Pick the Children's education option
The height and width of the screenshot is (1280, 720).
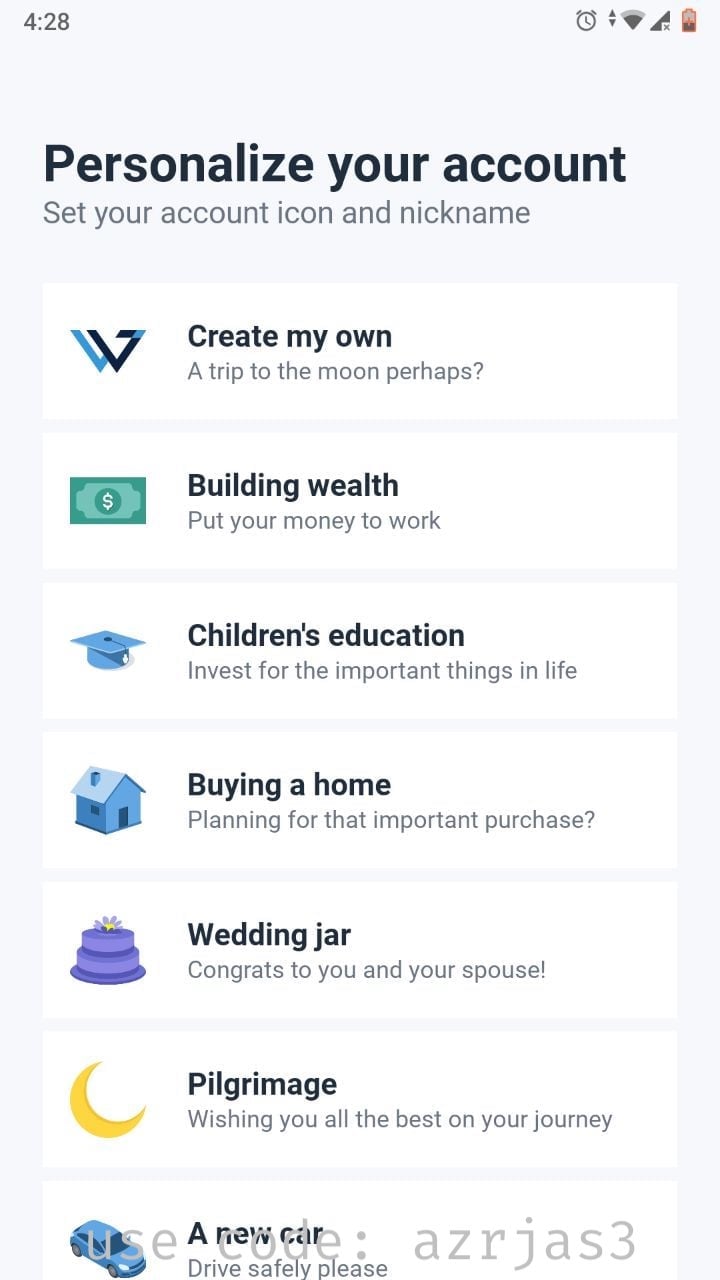pos(360,650)
